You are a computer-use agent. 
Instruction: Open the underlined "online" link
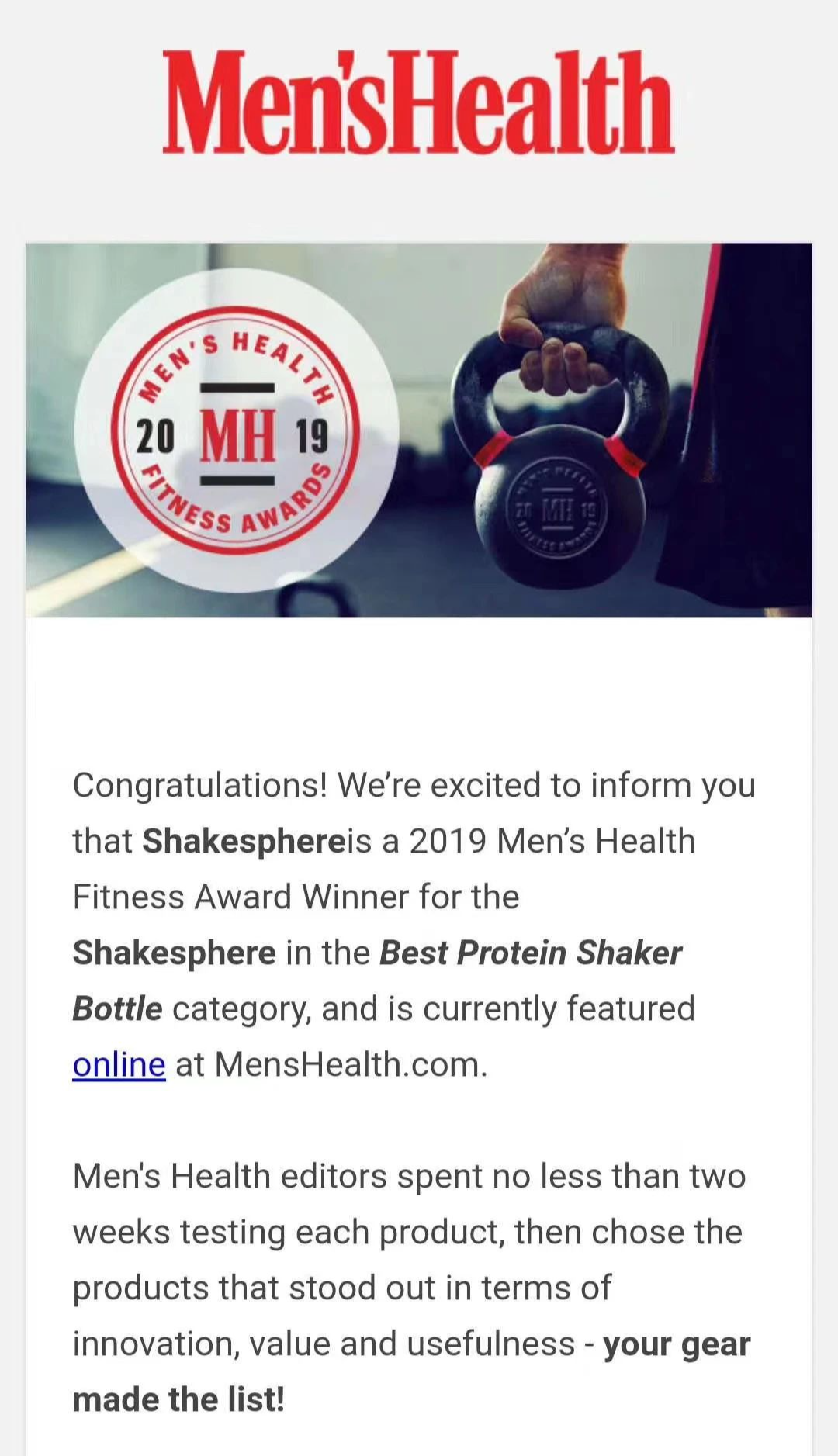119,1064
